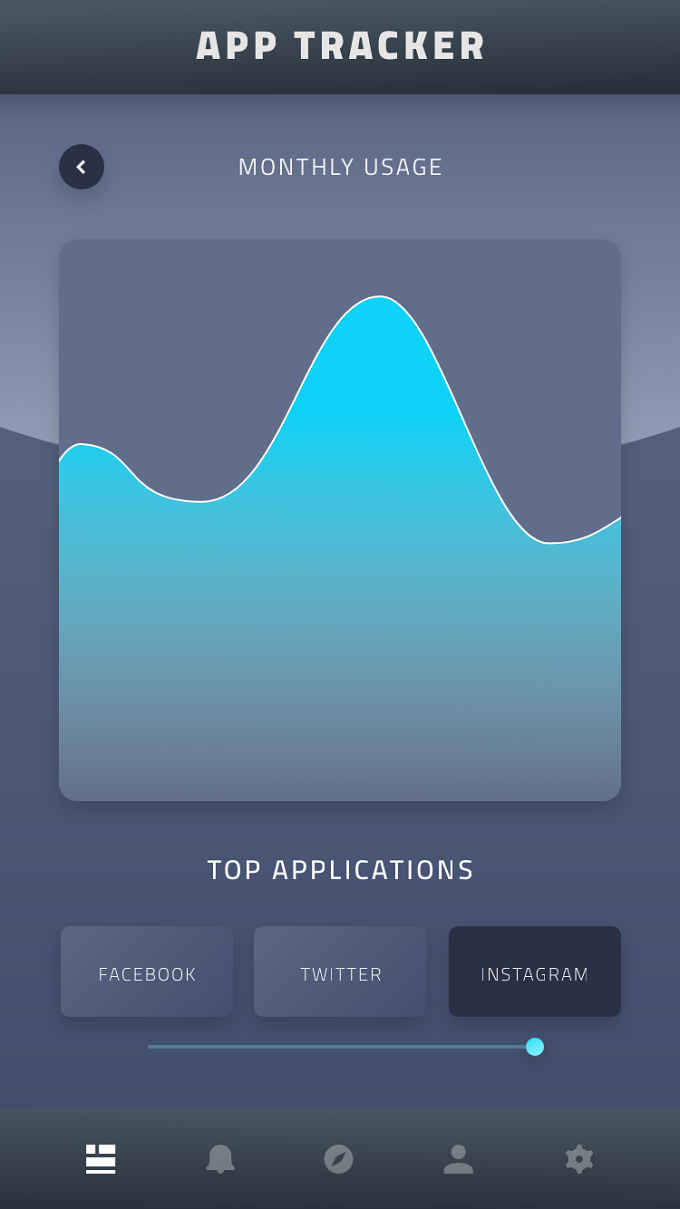Switch to the compass explore tab
This screenshot has height=1209, width=680.
pyautogui.click(x=339, y=1159)
